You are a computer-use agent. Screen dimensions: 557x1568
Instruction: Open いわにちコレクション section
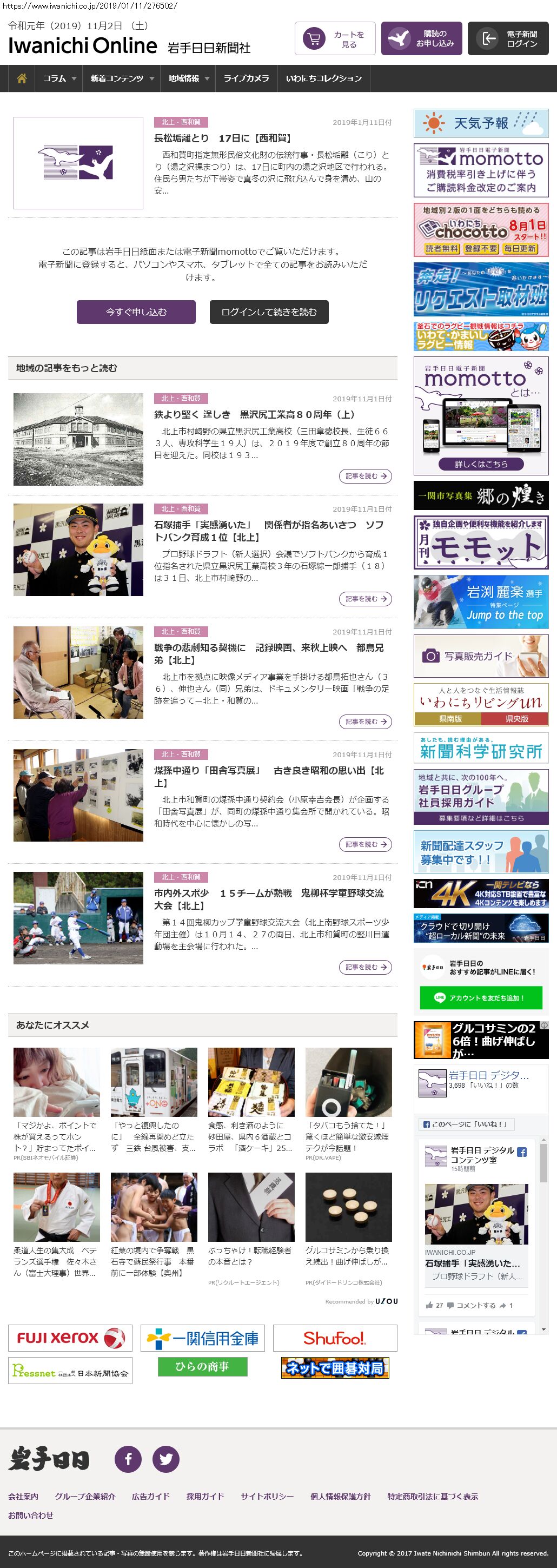(x=324, y=78)
